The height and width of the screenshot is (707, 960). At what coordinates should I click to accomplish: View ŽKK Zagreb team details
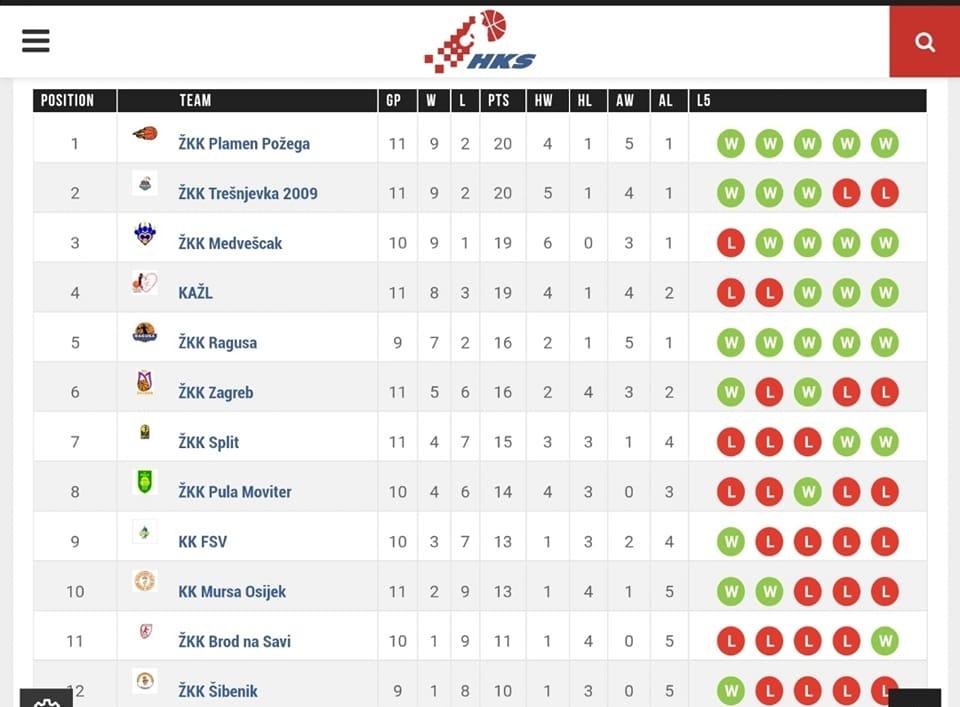[216, 393]
